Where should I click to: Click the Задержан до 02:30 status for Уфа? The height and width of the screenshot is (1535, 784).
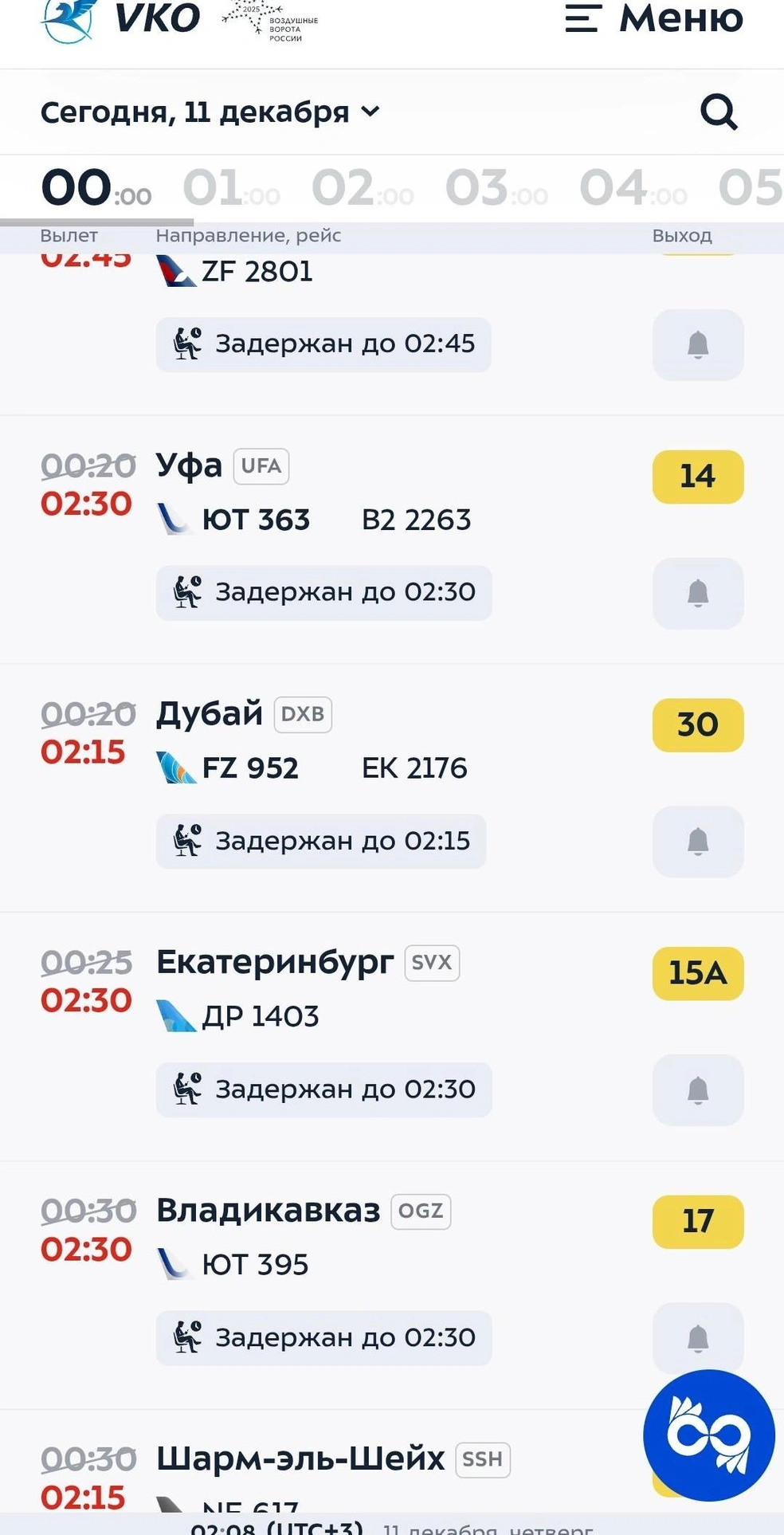tap(324, 592)
